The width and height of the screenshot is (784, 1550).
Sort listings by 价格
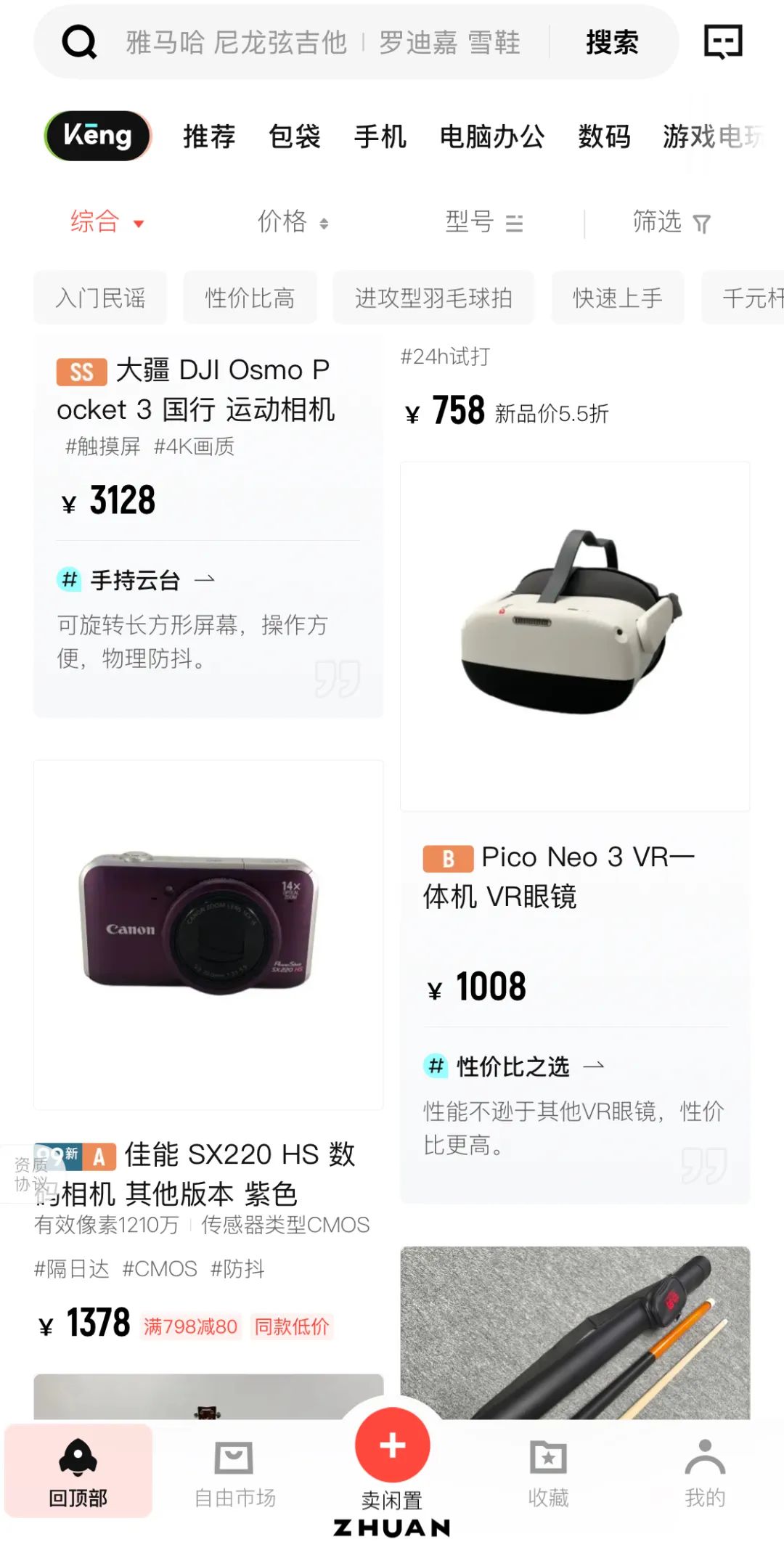(x=293, y=221)
